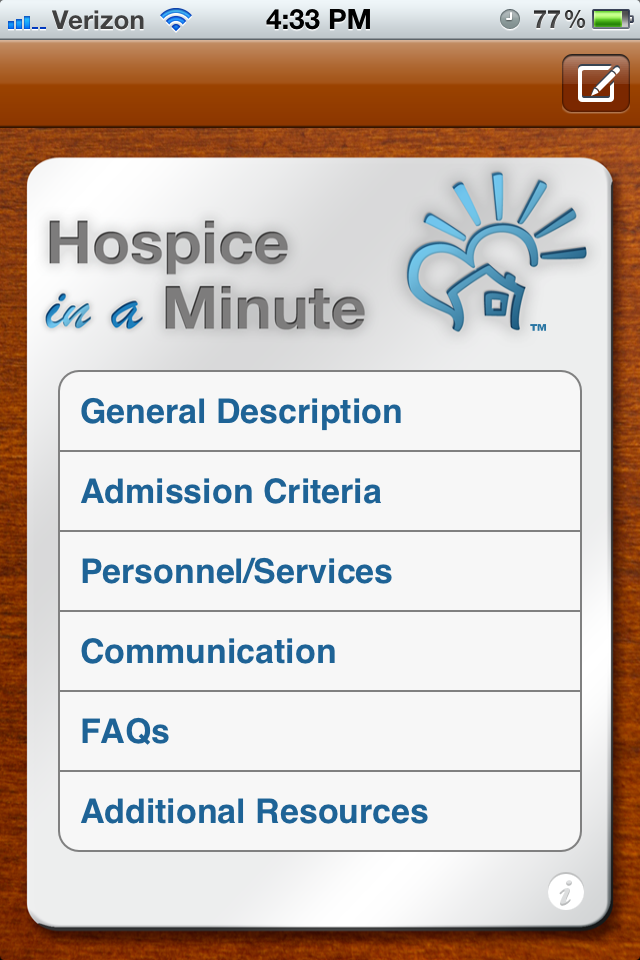Go to Communication
Viewport: 640px width, 960px height.
point(320,652)
